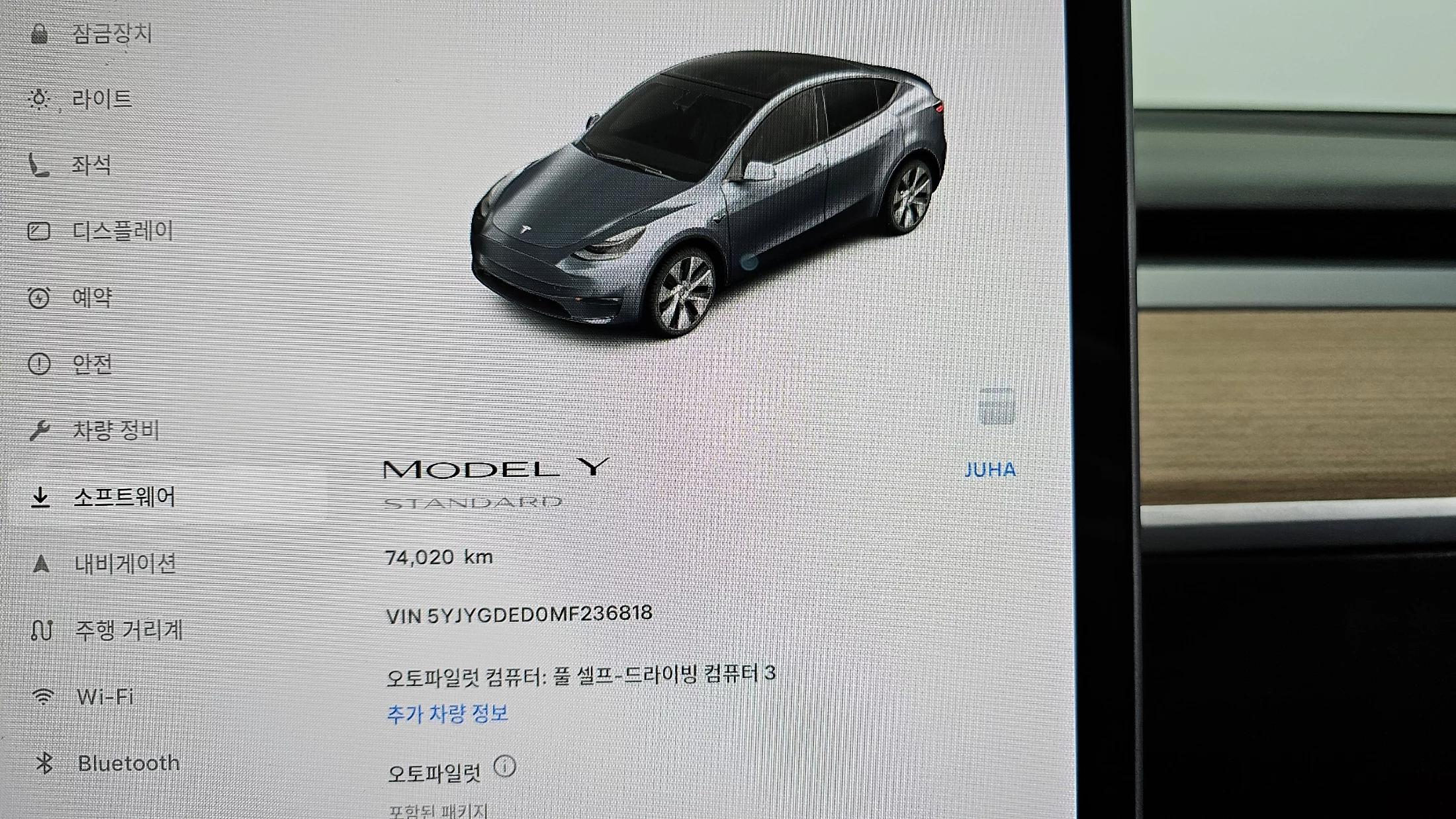This screenshot has width=1456, height=819.
Task: Tap the vehicle name JUHA
Action: [x=989, y=470]
